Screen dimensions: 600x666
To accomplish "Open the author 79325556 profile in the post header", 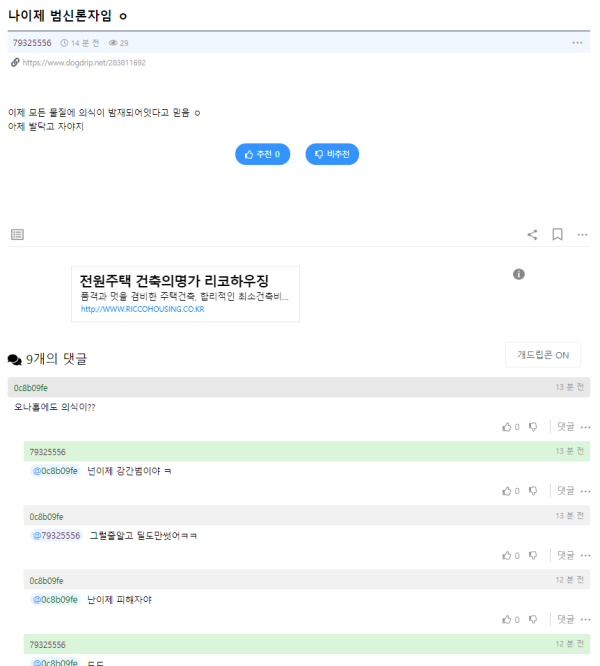I will [x=31, y=43].
